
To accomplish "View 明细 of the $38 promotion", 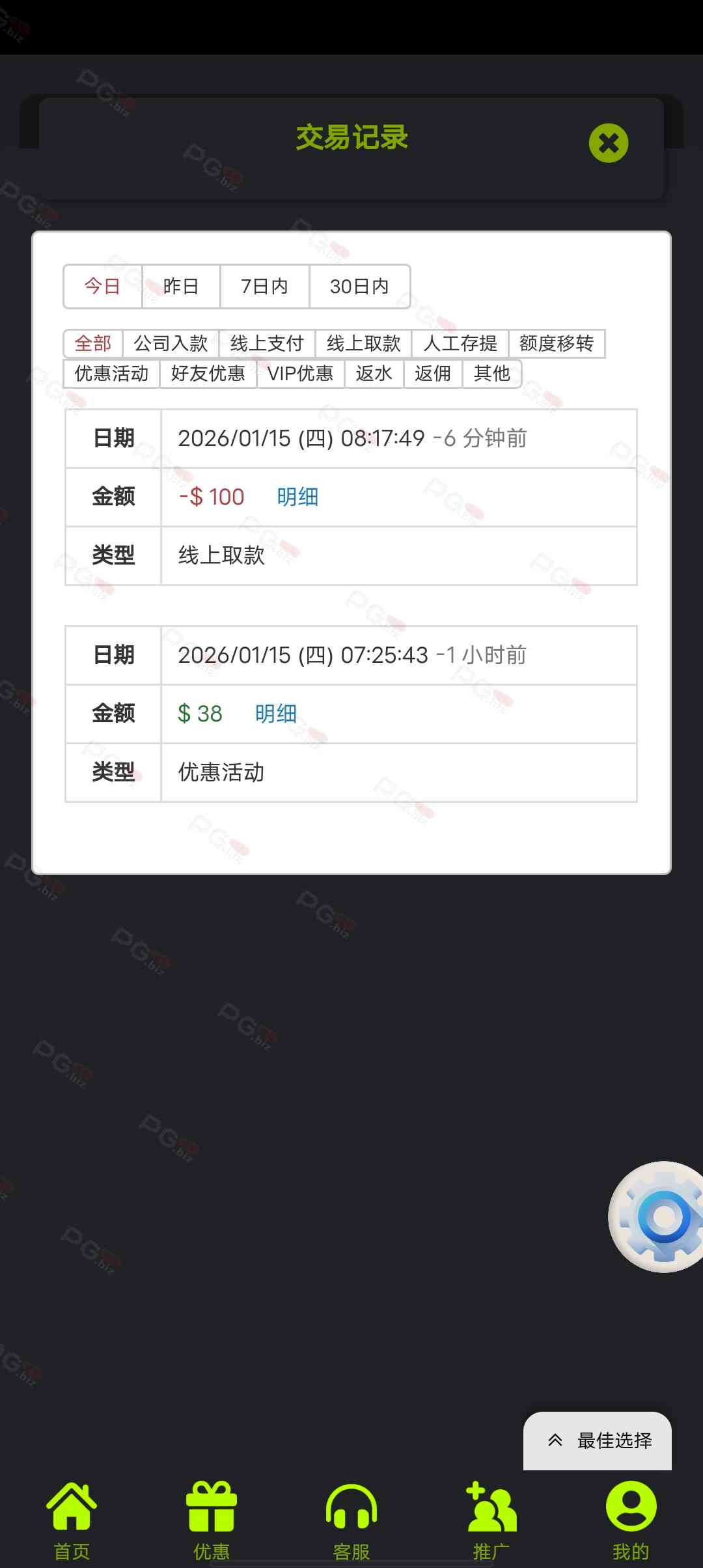I will coord(276,714).
